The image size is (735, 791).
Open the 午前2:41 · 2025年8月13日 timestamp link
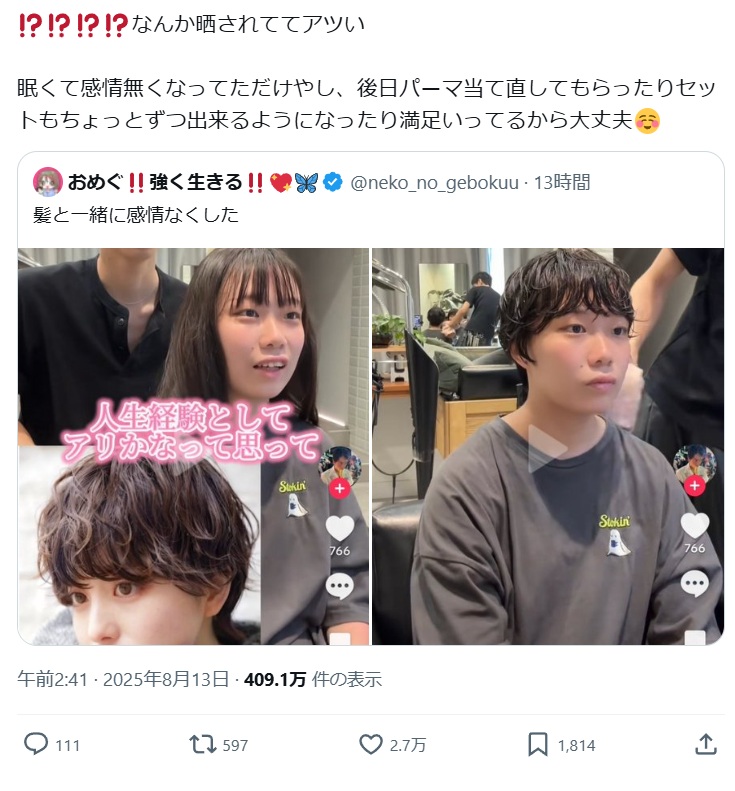(x=124, y=679)
